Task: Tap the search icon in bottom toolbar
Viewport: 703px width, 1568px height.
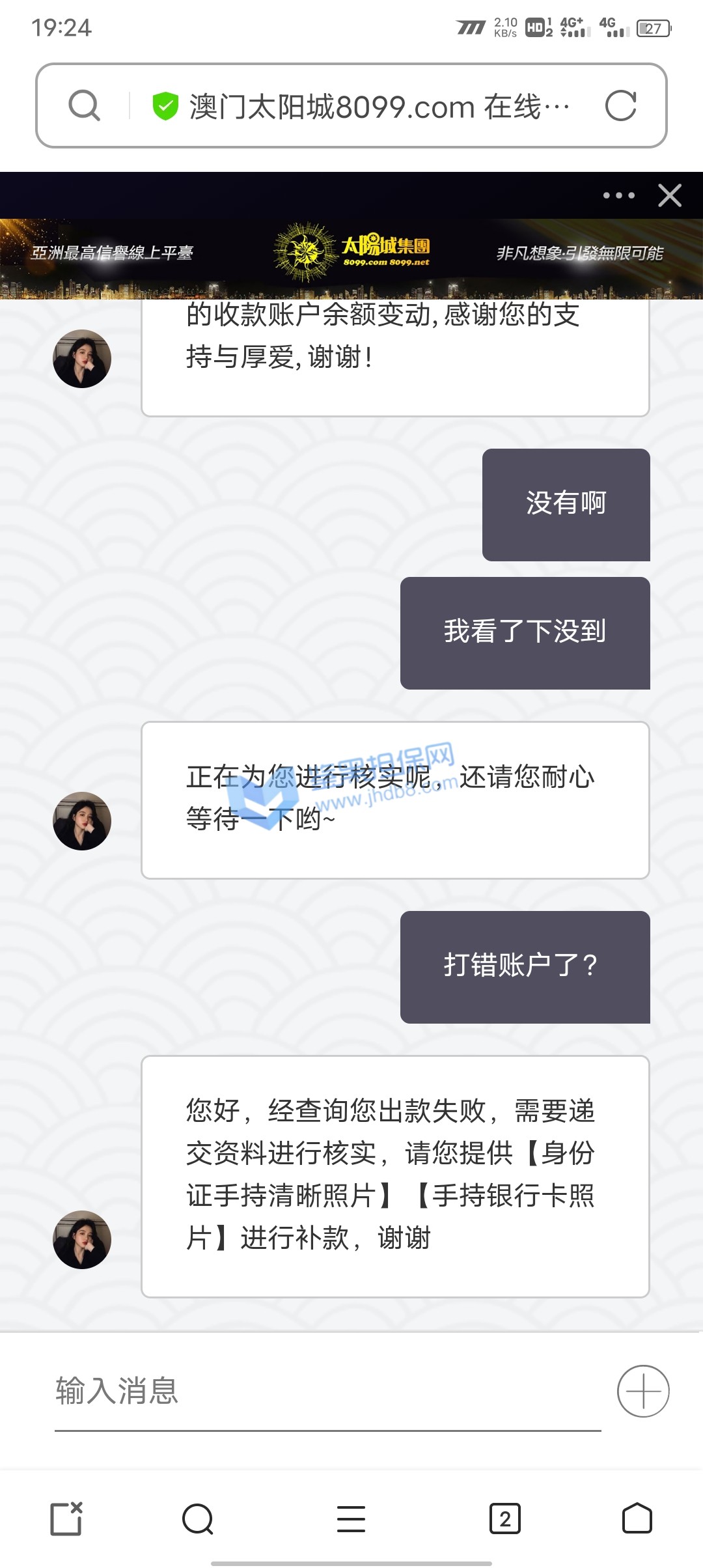Action: [x=198, y=1519]
